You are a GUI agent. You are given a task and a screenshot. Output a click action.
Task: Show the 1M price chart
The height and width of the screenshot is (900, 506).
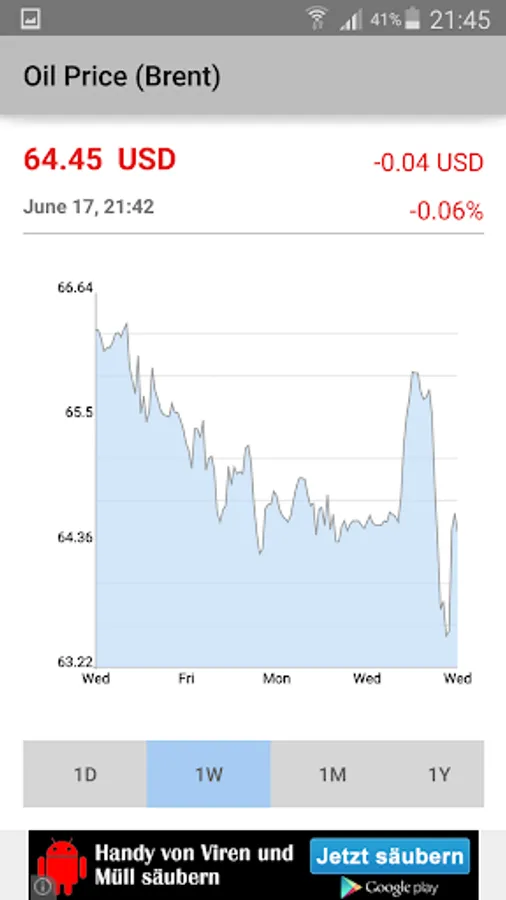pyautogui.click(x=332, y=774)
